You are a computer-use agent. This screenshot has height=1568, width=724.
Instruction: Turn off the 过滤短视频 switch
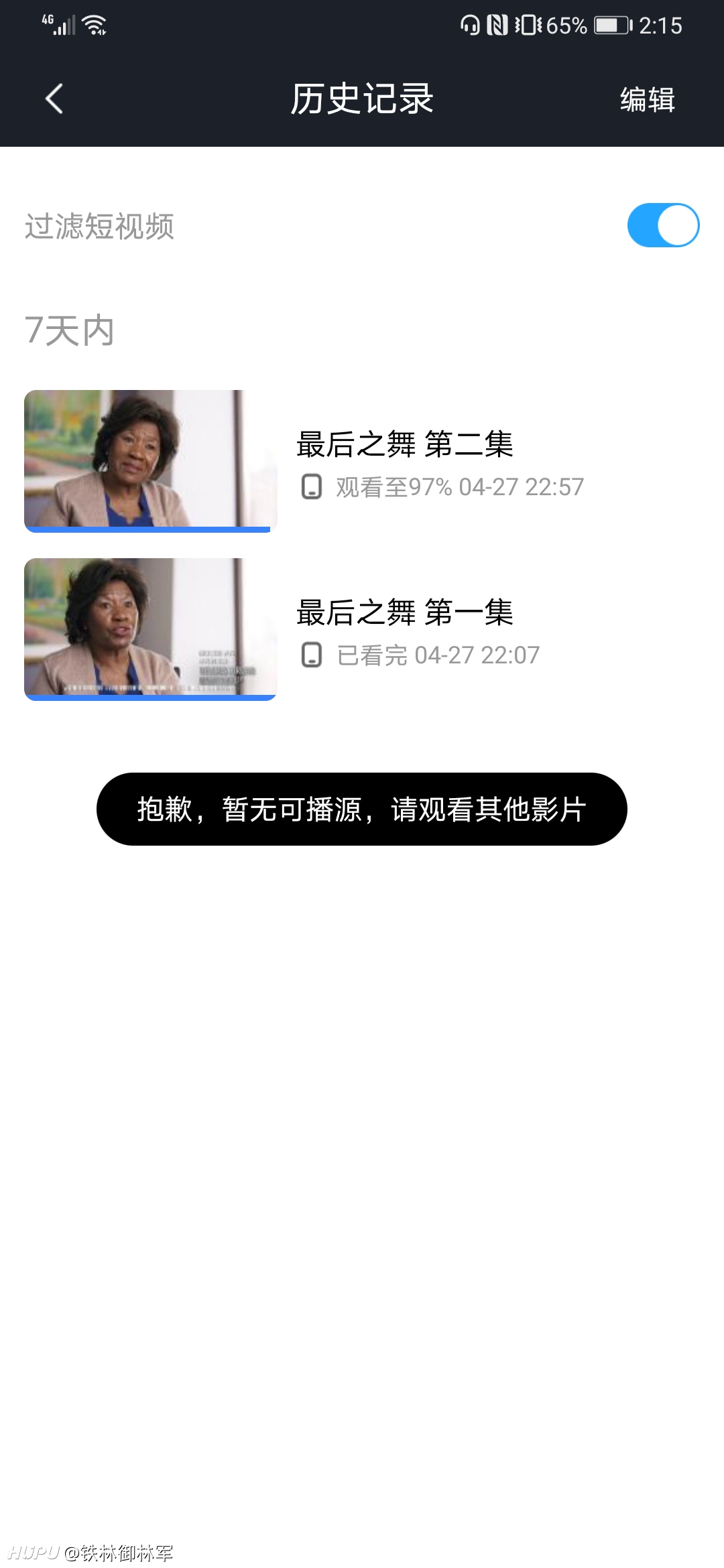click(x=663, y=225)
